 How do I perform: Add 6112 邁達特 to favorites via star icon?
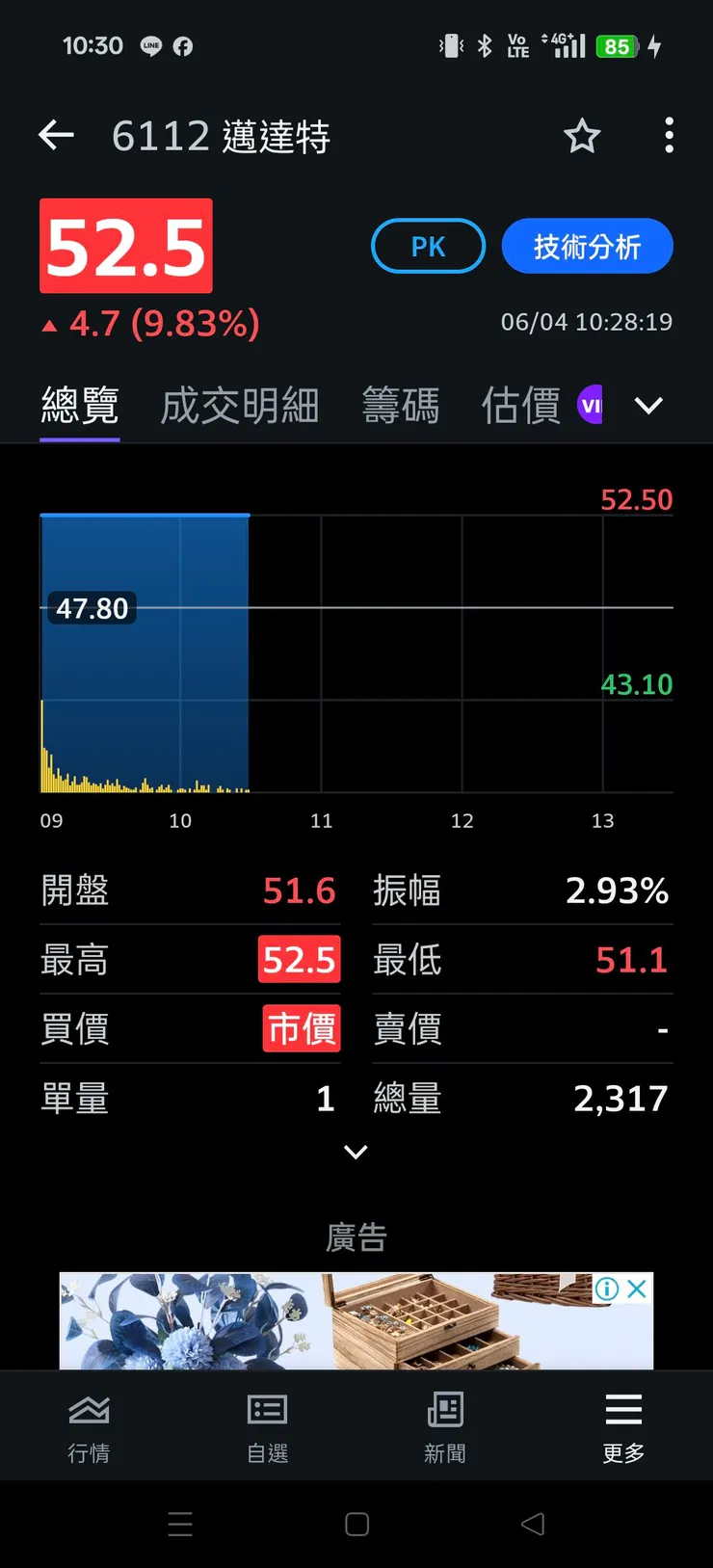click(x=582, y=137)
